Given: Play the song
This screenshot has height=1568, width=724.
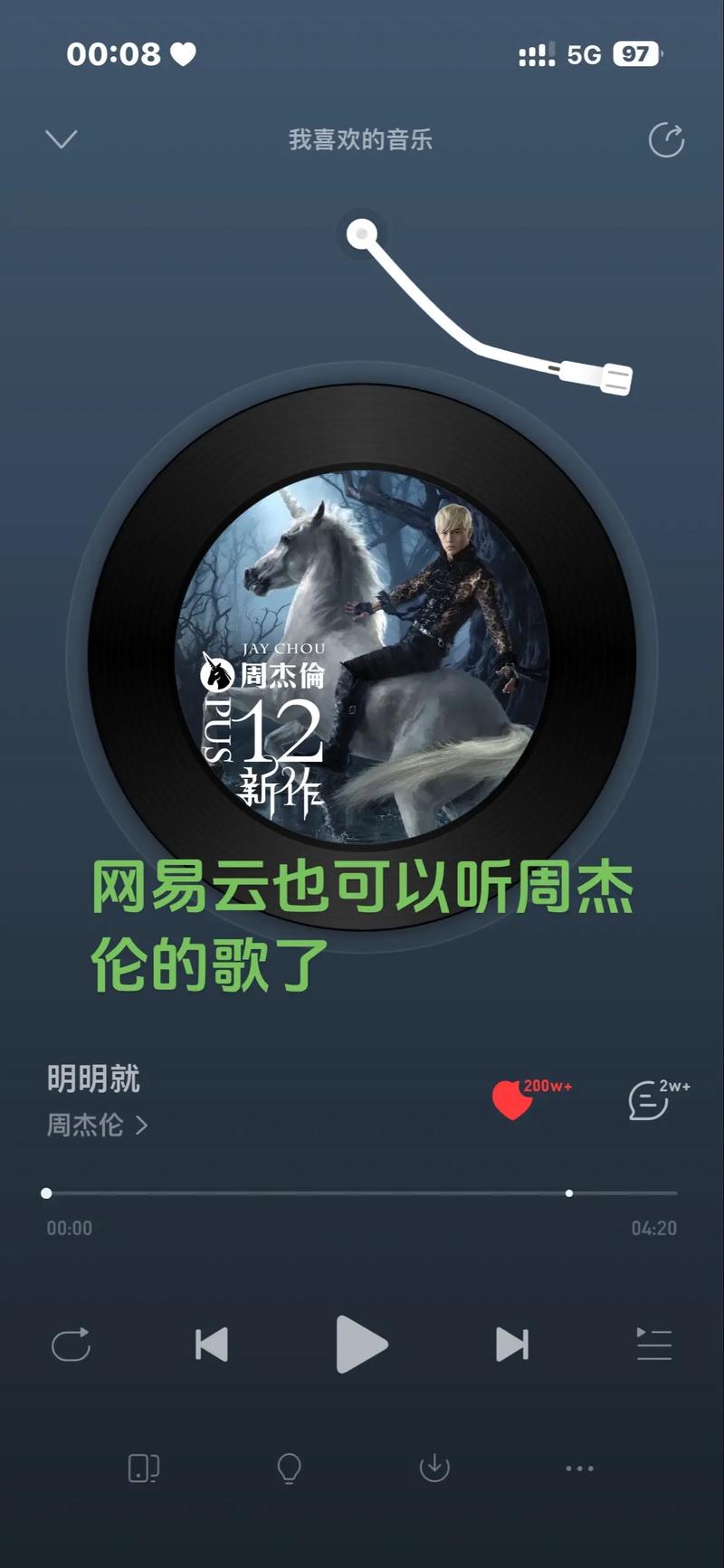Looking at the screenshot, I should point(361,1345).
